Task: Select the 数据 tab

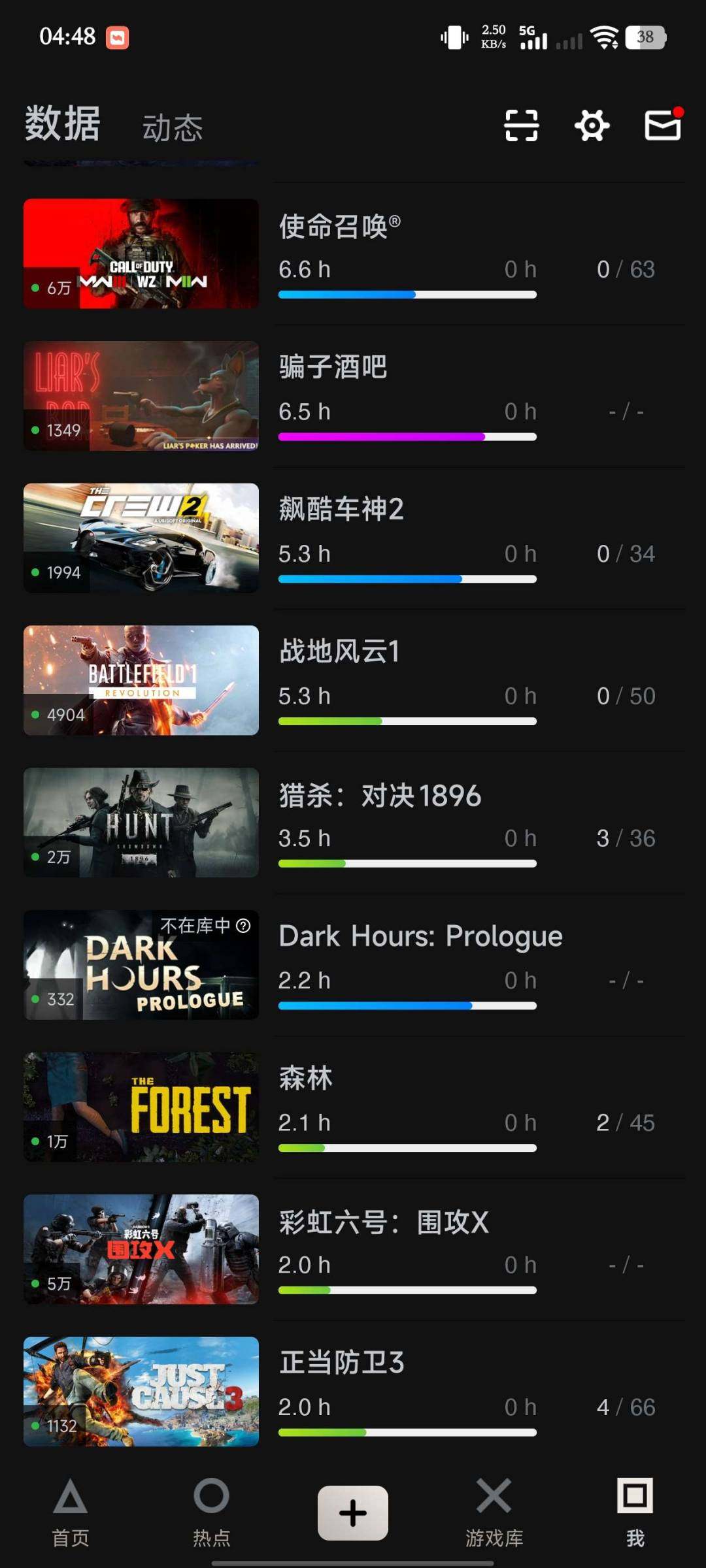Action: tap(61, 123)
